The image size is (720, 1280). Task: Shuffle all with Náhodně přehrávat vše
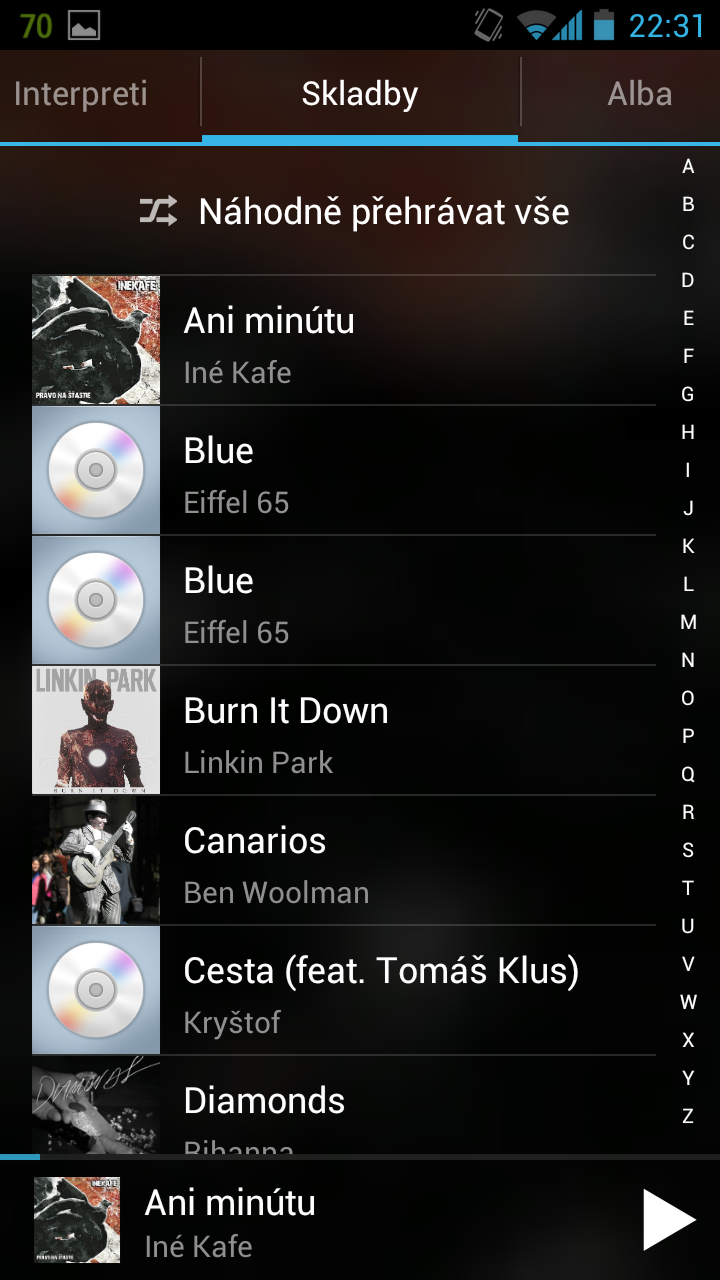(x=355, y=212)
